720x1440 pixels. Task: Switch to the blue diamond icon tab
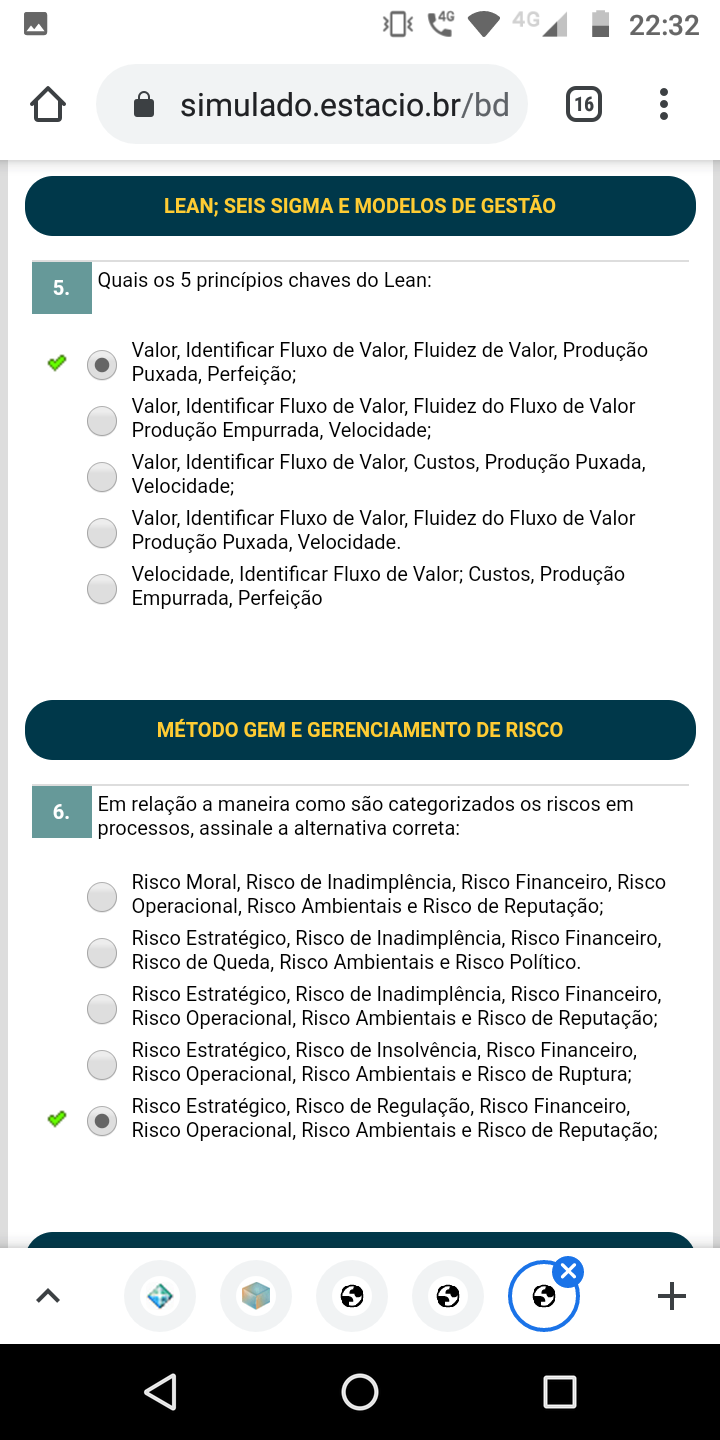pyautogui.click(x=160, y=1296)
